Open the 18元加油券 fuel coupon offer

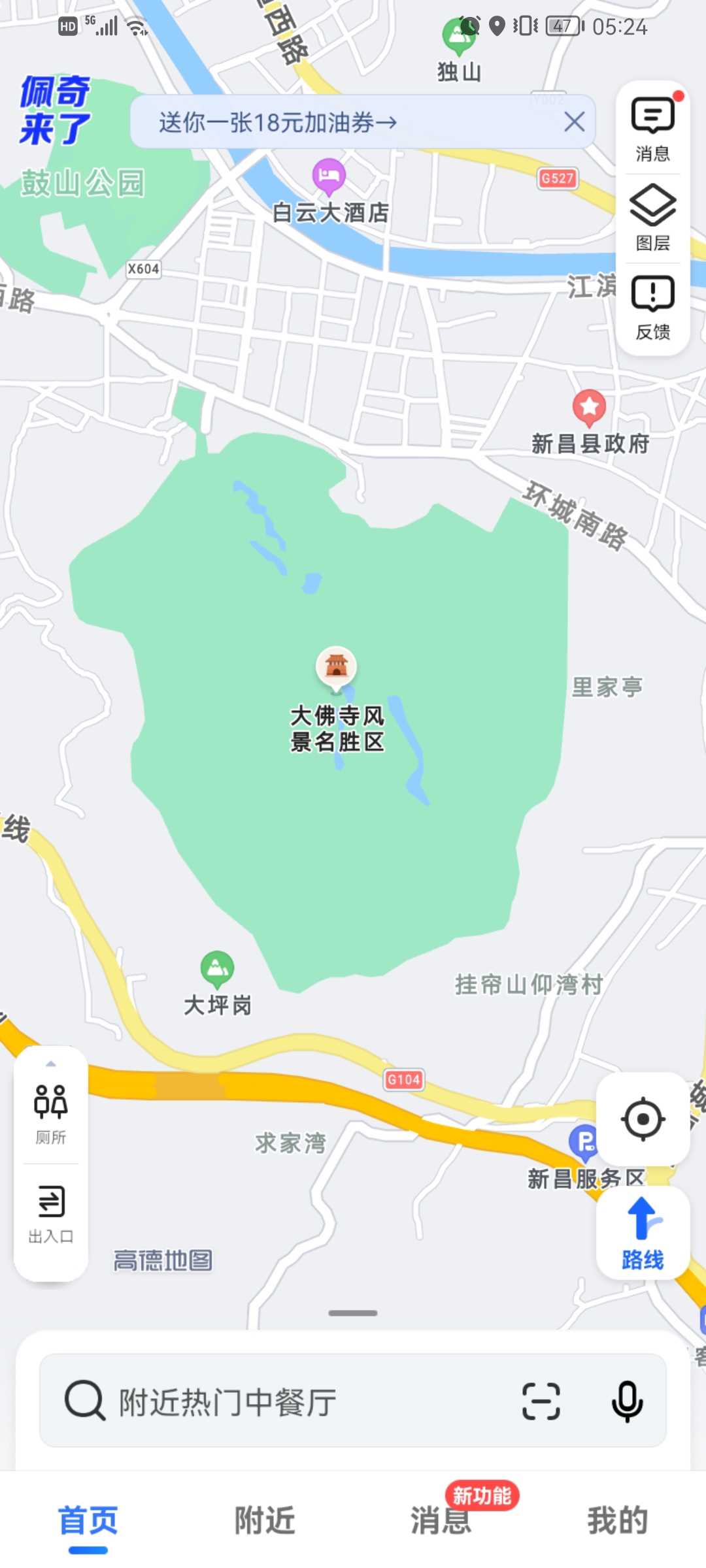(x=278, y=122)
